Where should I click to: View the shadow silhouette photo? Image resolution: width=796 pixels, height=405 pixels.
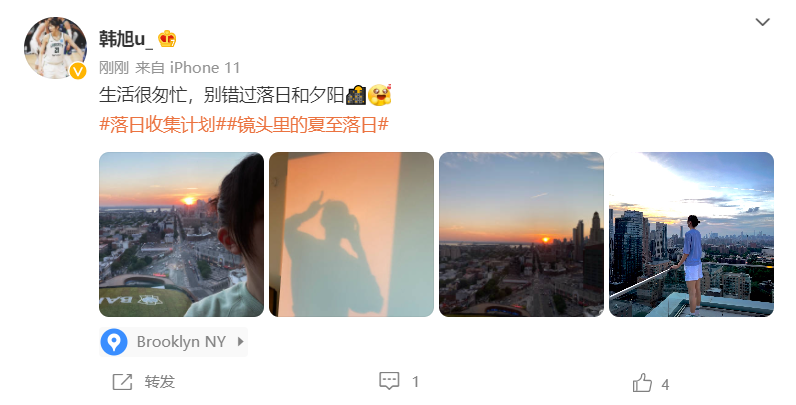coord(351,234)
